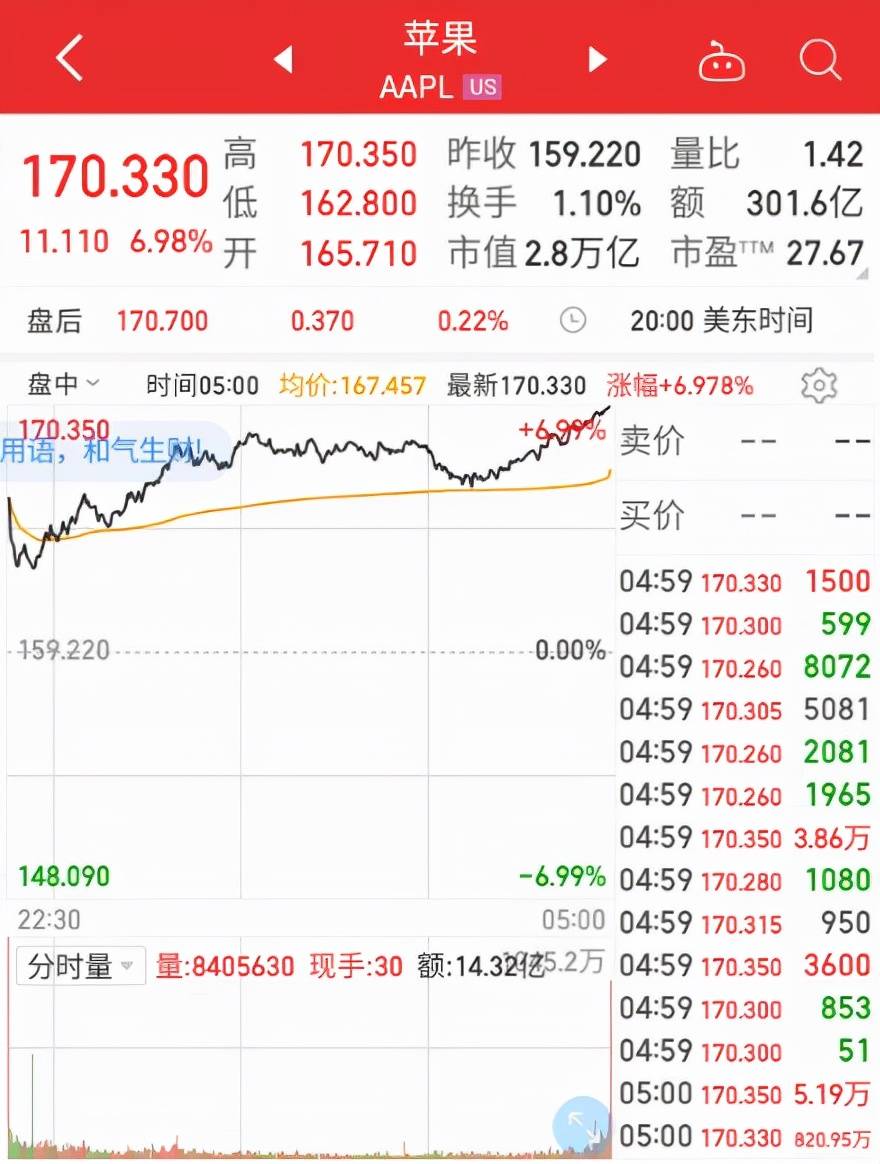Switch to previous stock with the left arrow
Image resolution: width=880 pixels, height=1164 pixels.
point(283,59)
